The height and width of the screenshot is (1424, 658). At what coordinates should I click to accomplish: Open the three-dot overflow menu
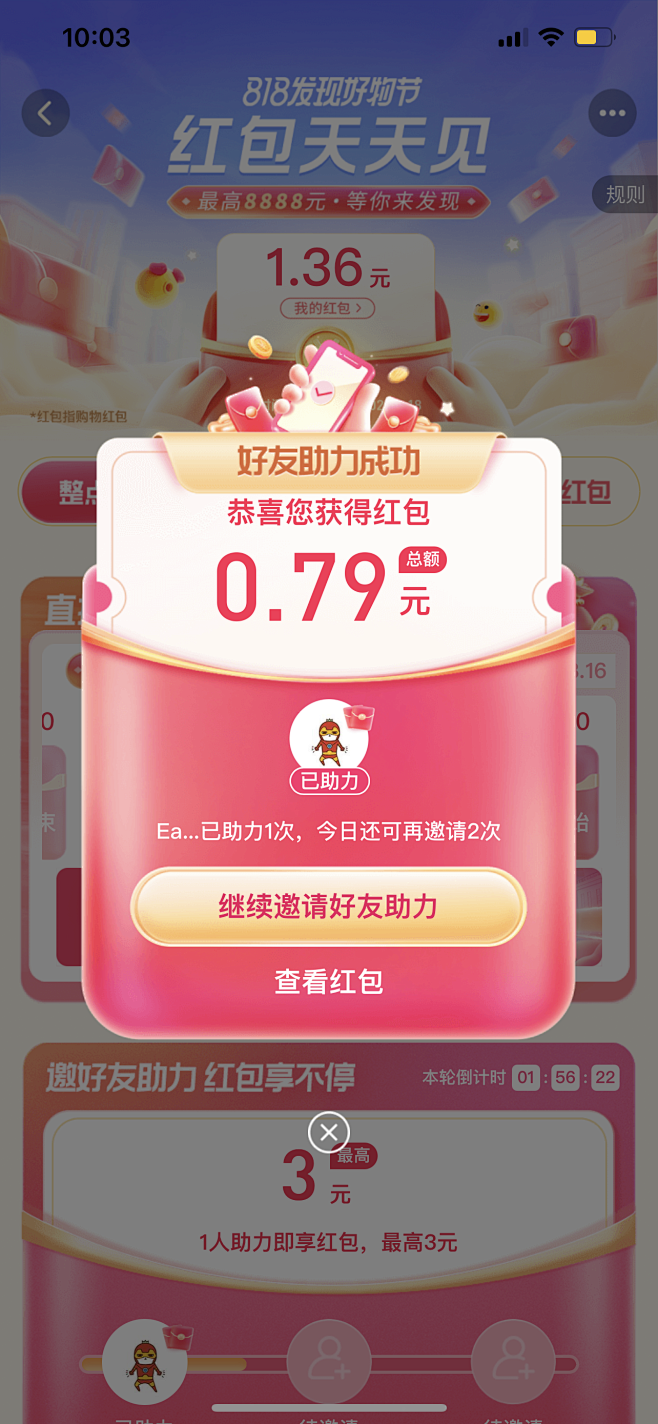[x=612, y=113]
